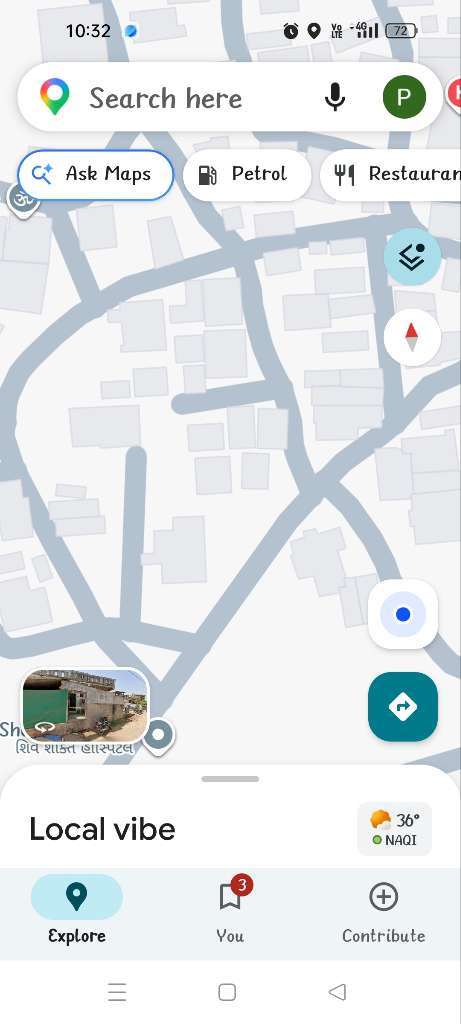Reset orientation with the compass button
This screenshot has height=1024, width=461.
(412, 337)
